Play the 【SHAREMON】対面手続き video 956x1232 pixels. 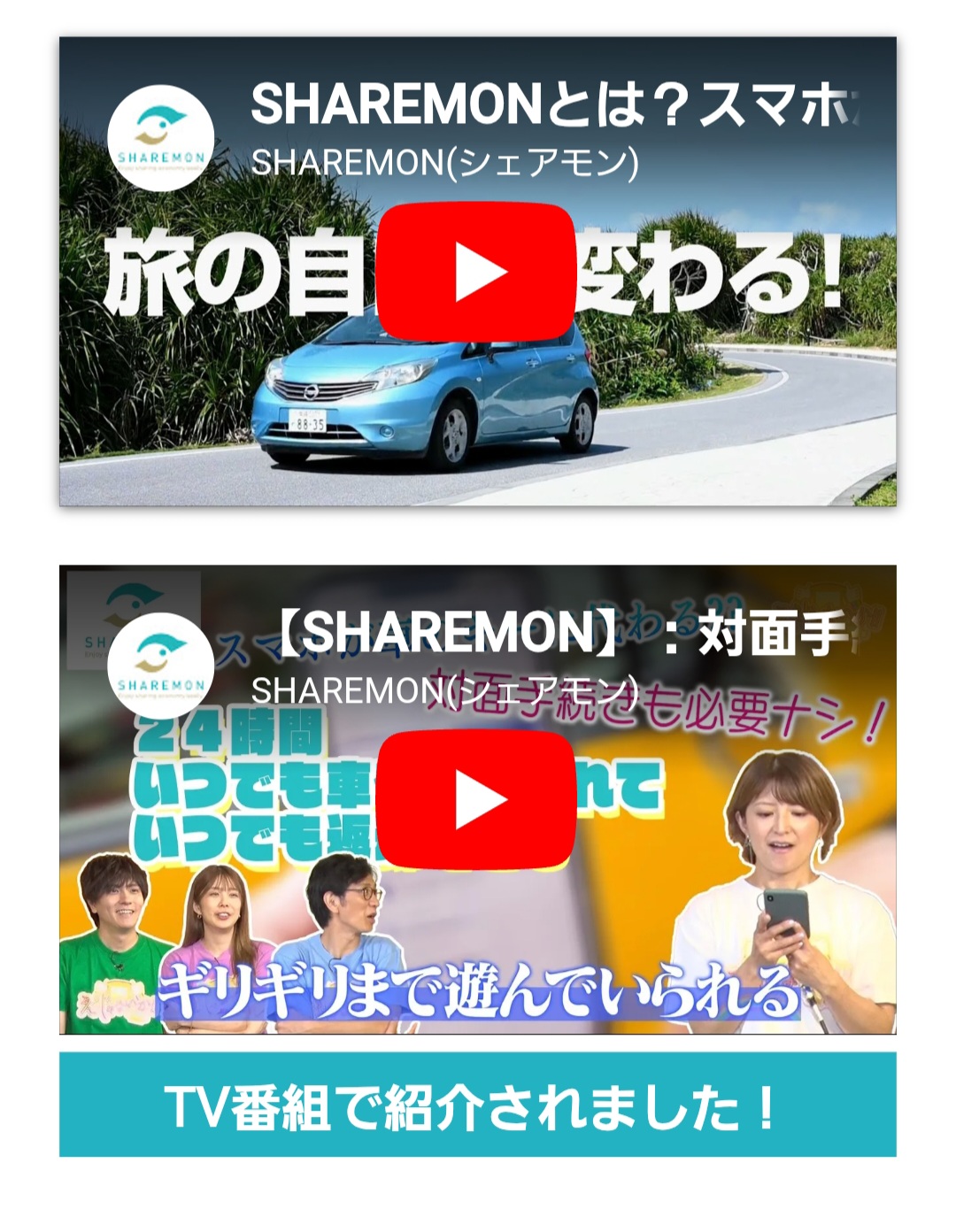[476, 799]
